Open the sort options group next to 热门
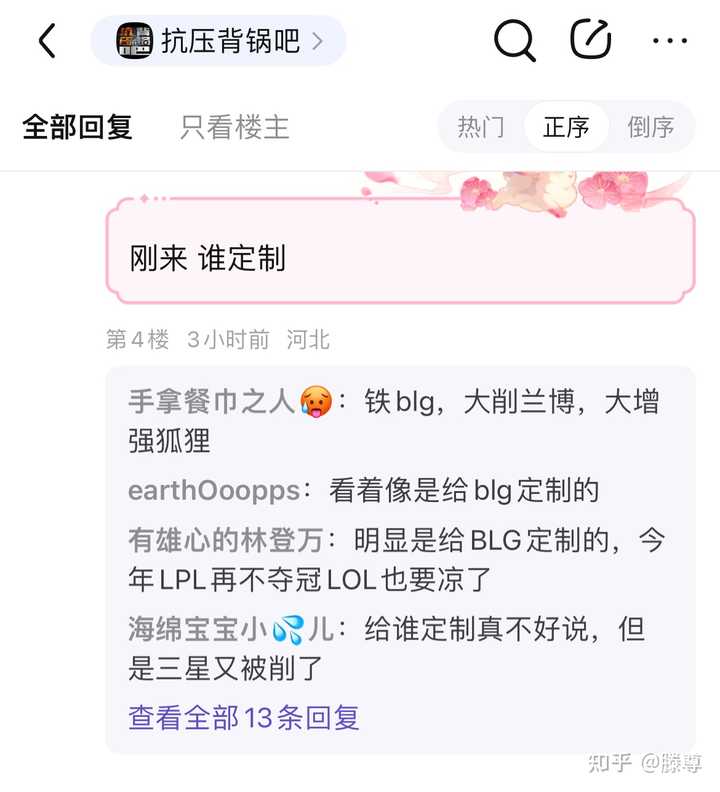The width and height of the screenshot is (720, 792). tap(566, 127)
